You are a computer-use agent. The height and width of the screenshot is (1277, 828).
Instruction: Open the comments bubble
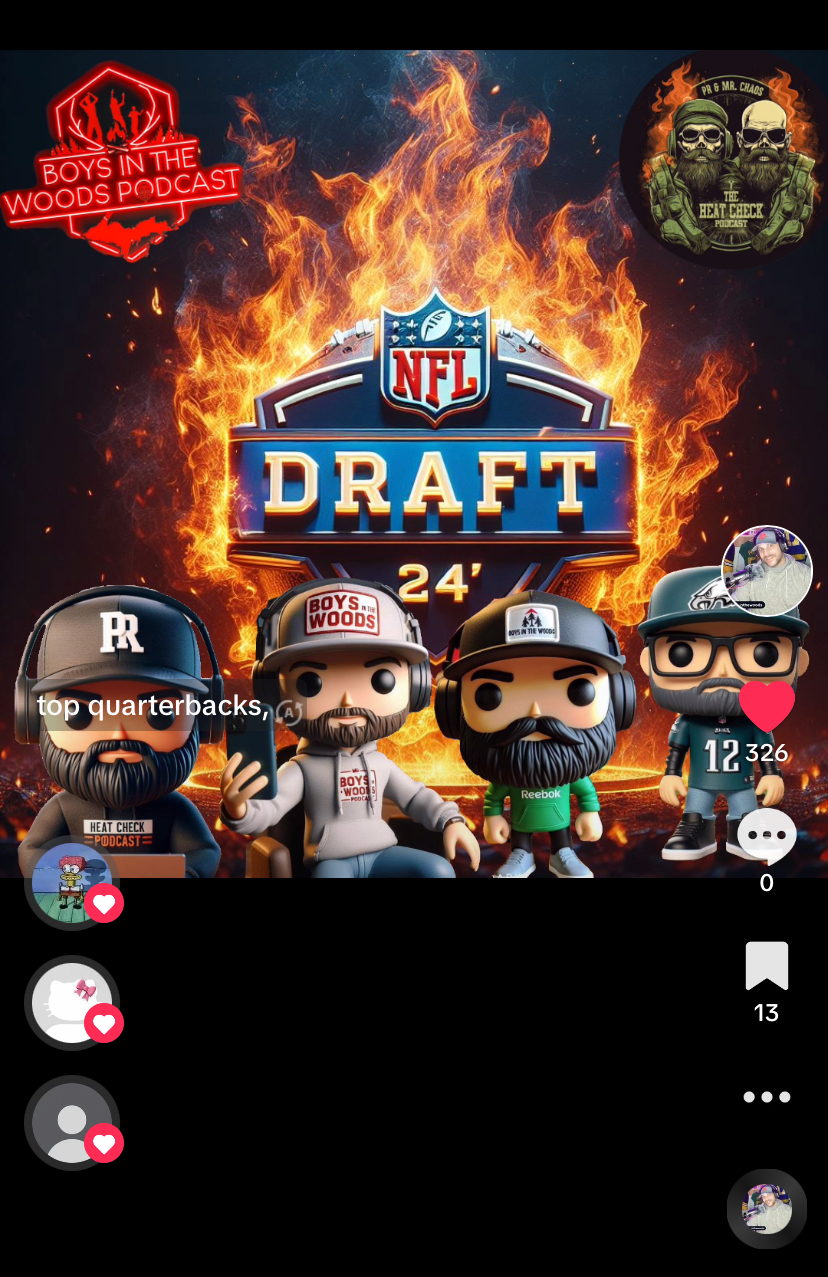tap(767, 837)
